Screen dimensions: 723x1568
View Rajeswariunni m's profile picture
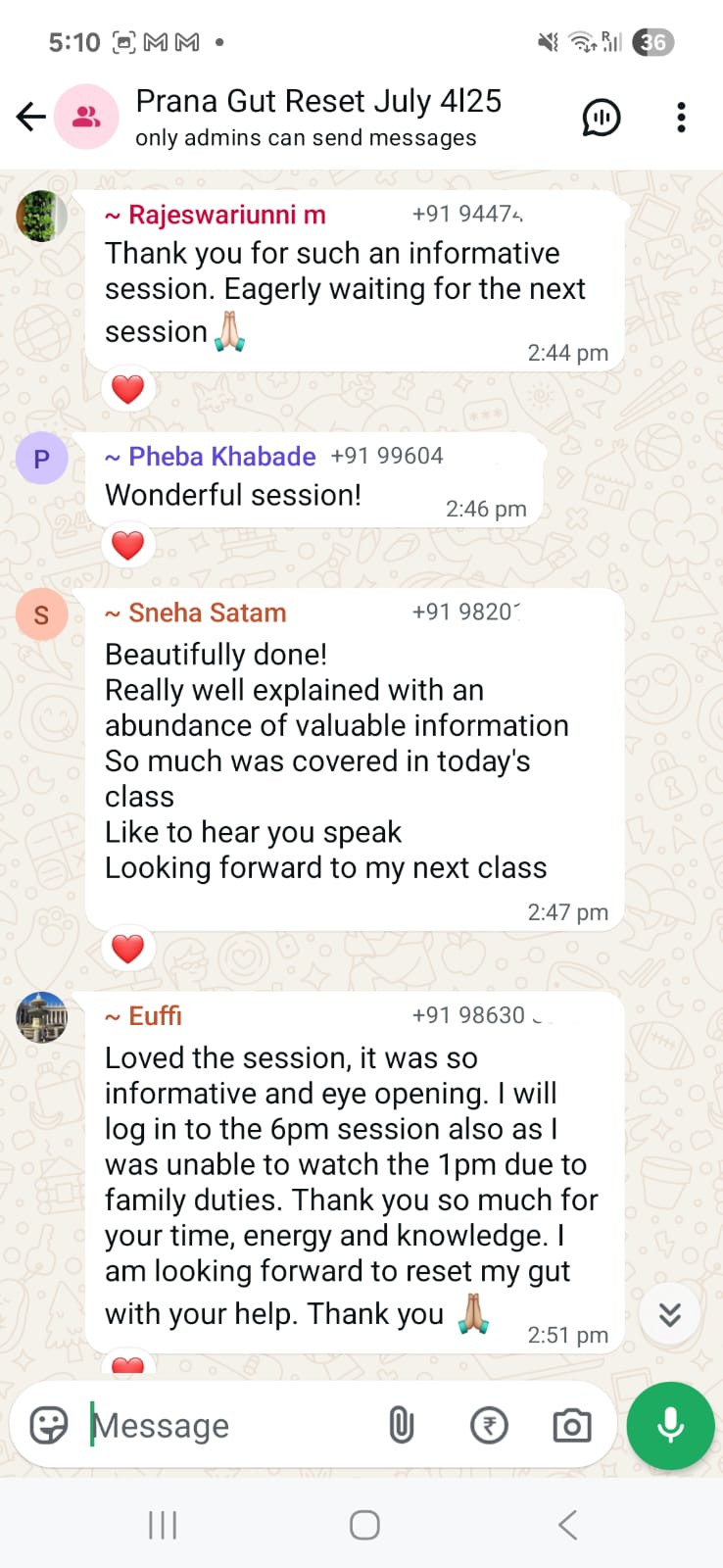coord(41,216)
